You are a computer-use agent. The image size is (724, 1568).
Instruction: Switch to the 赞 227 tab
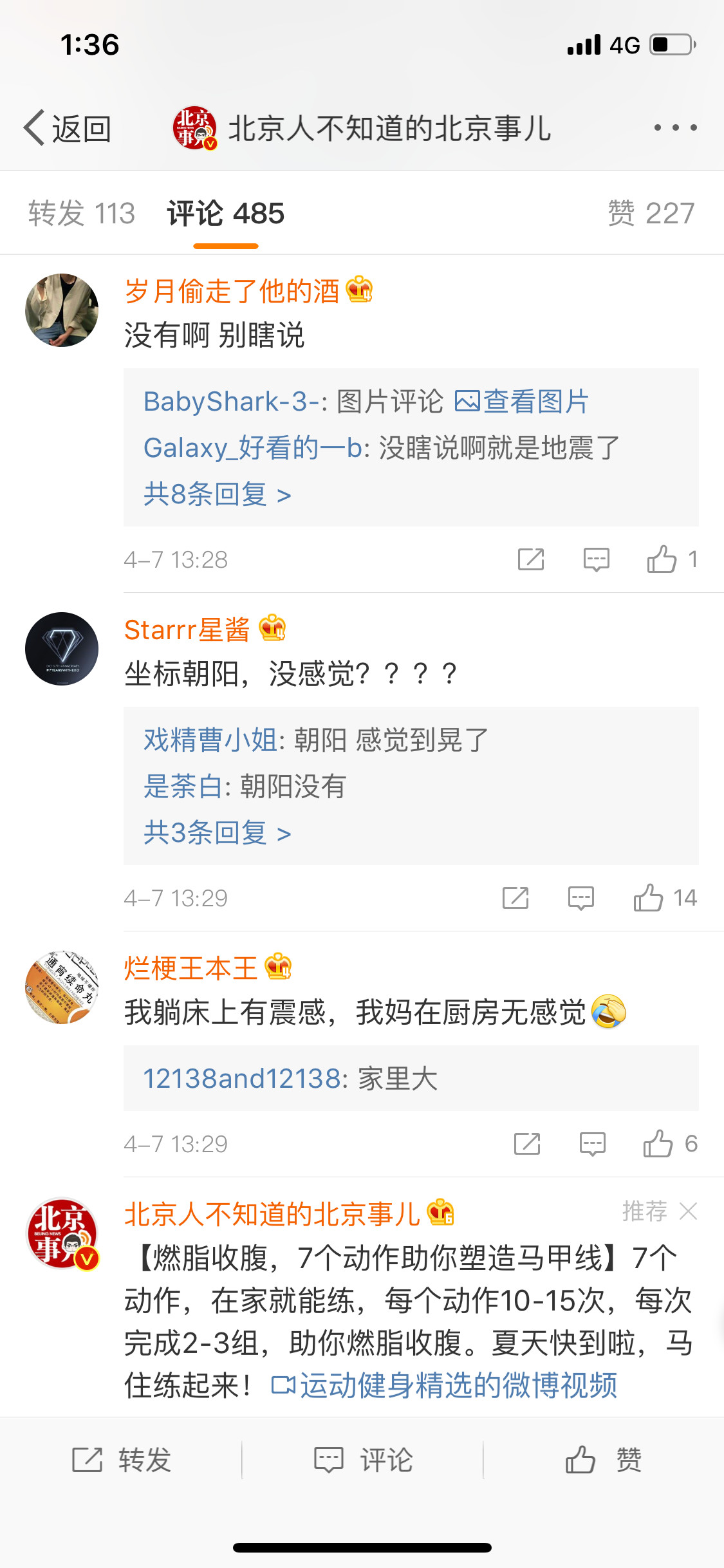tap(651, 213)
